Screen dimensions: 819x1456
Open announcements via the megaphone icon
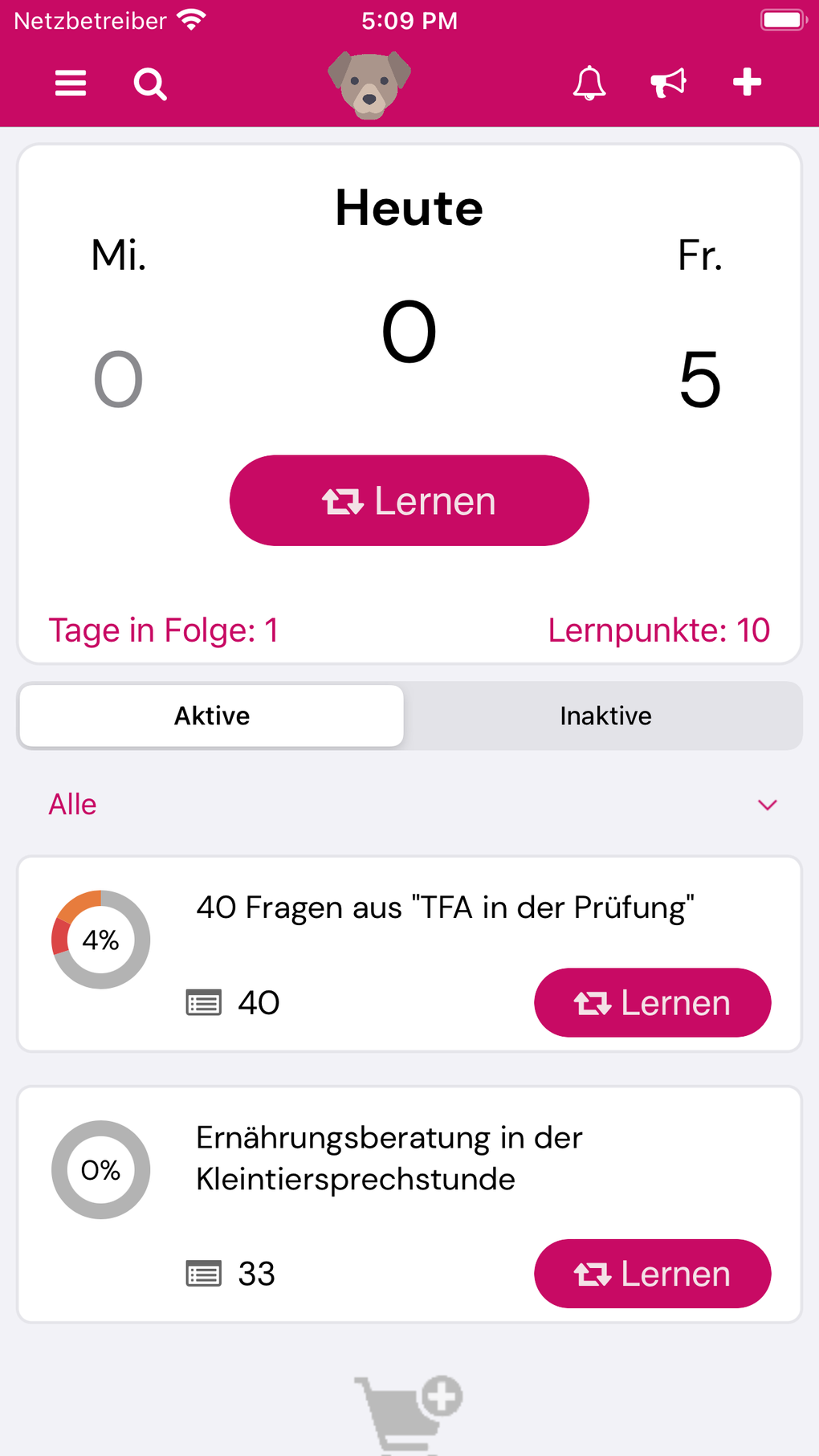pos(667,81)
